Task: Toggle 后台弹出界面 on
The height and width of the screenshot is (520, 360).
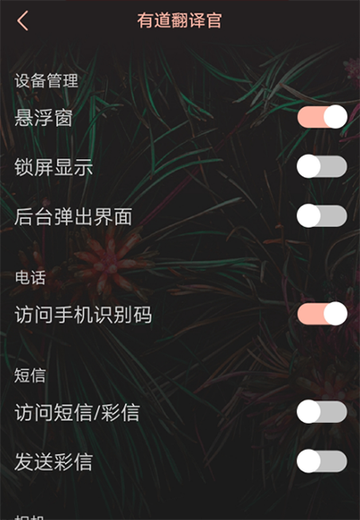Action: click(322, 216)
